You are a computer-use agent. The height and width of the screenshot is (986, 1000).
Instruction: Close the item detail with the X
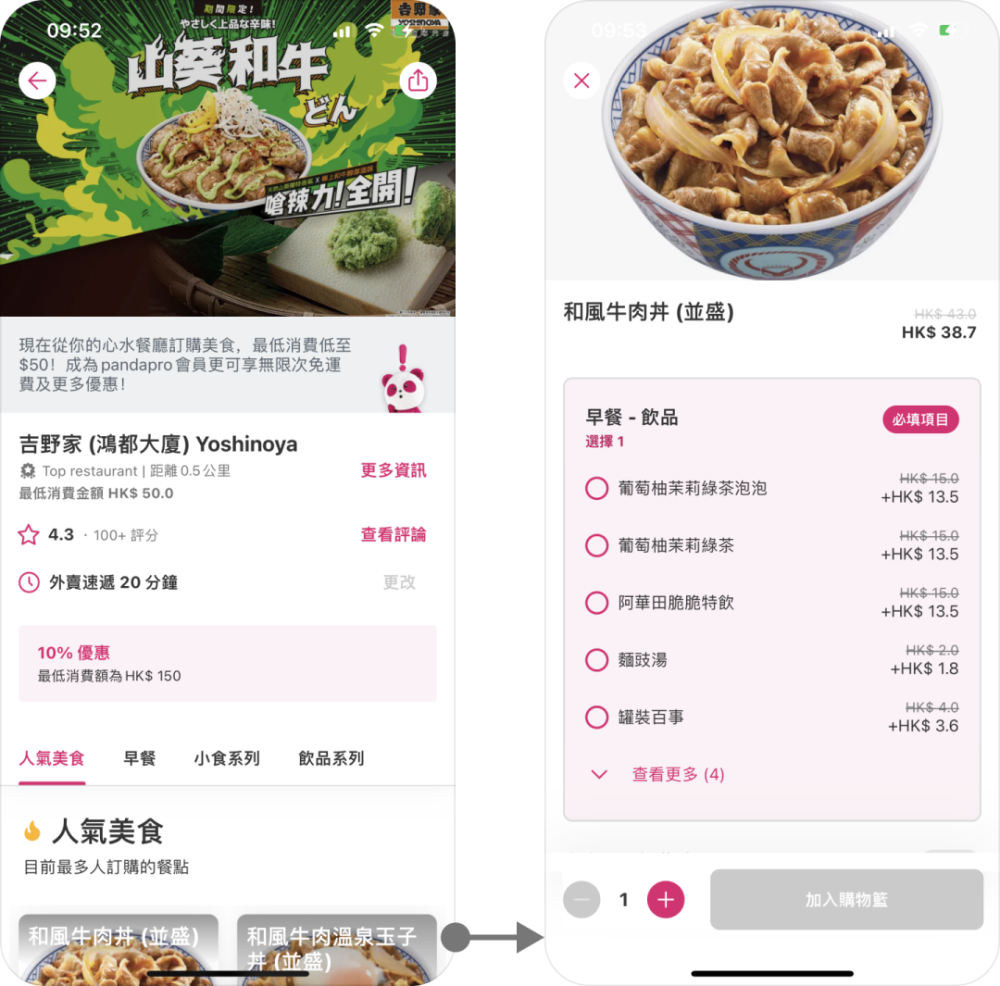pos(582,81)
